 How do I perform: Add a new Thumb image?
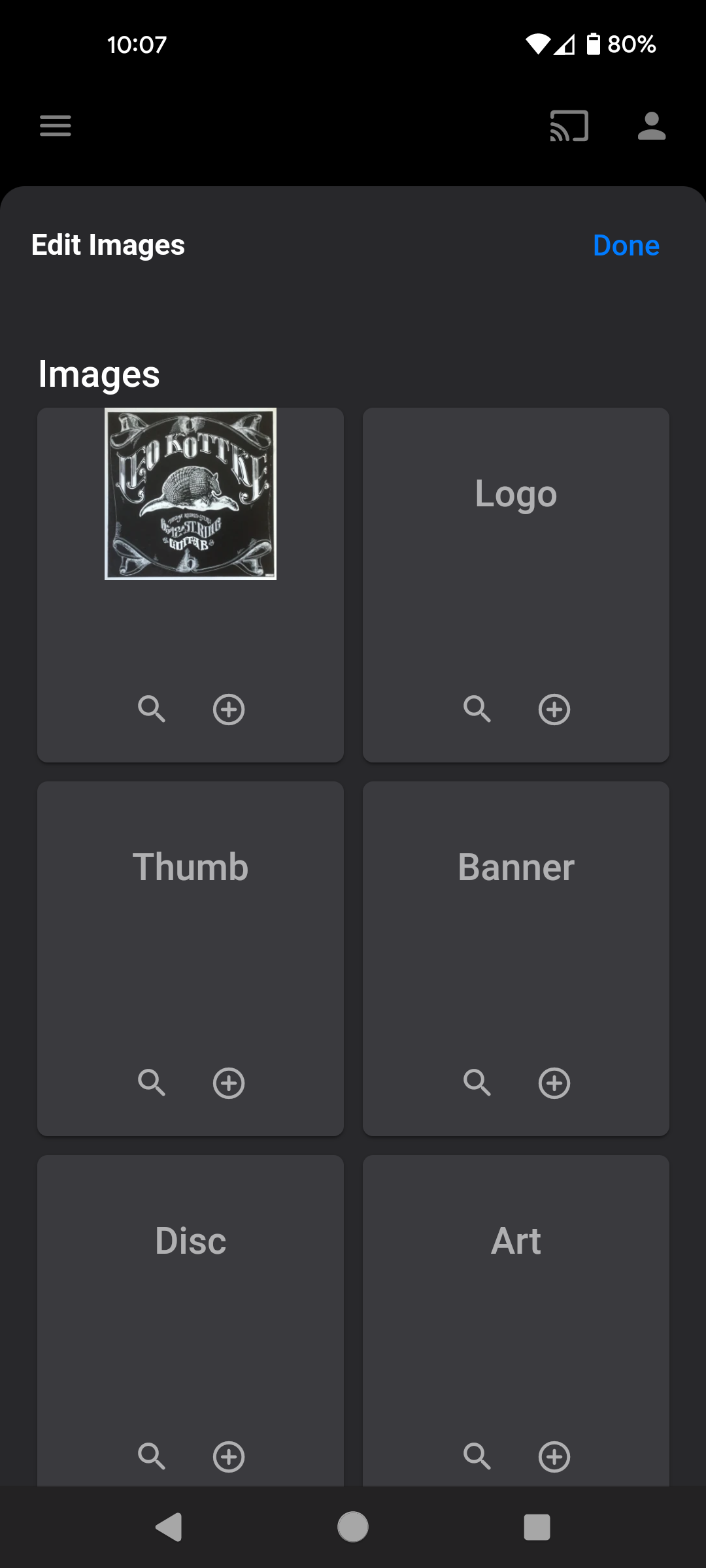[x=229, y=1083]
